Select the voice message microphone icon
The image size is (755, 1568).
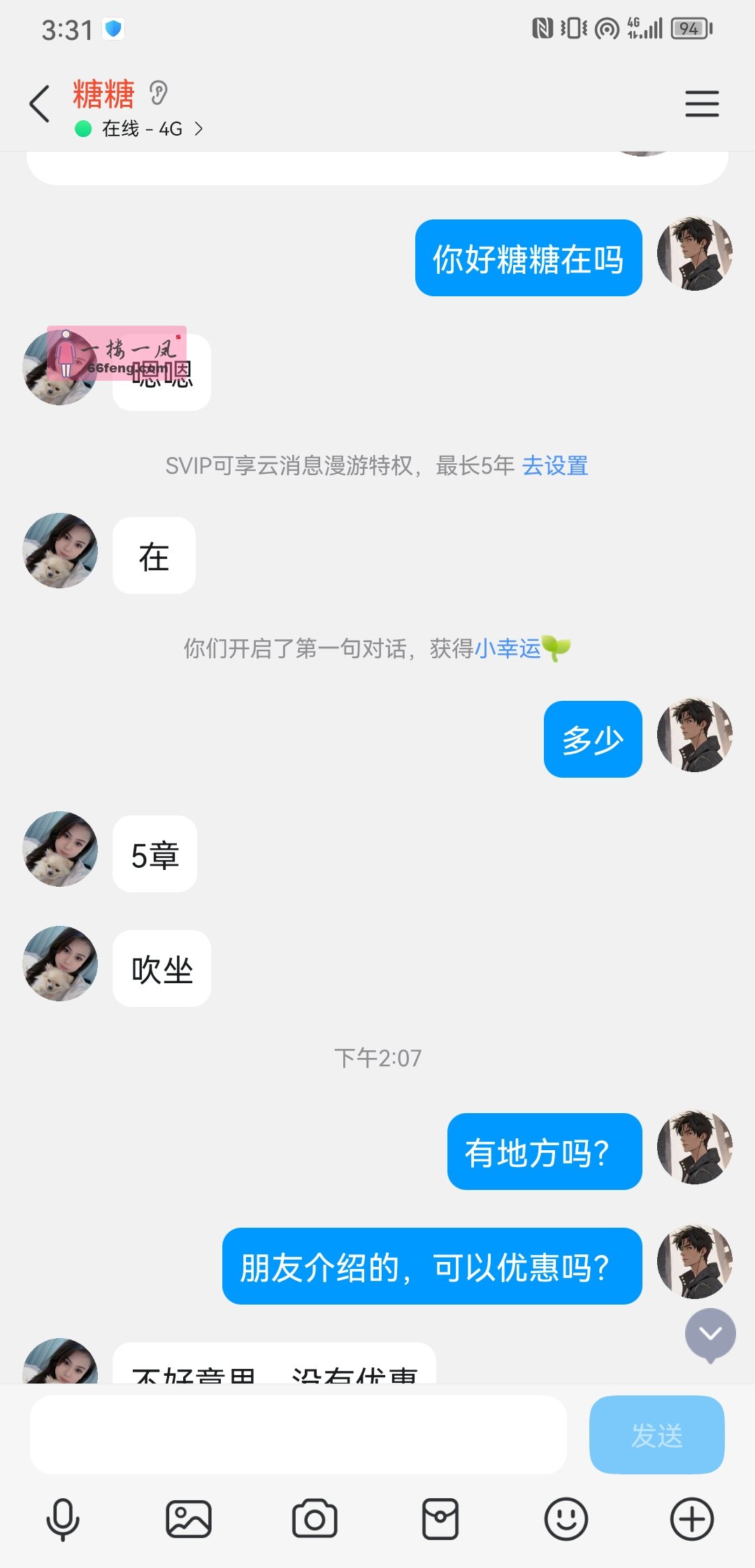pyautogui.click(x=63, y=1518)
